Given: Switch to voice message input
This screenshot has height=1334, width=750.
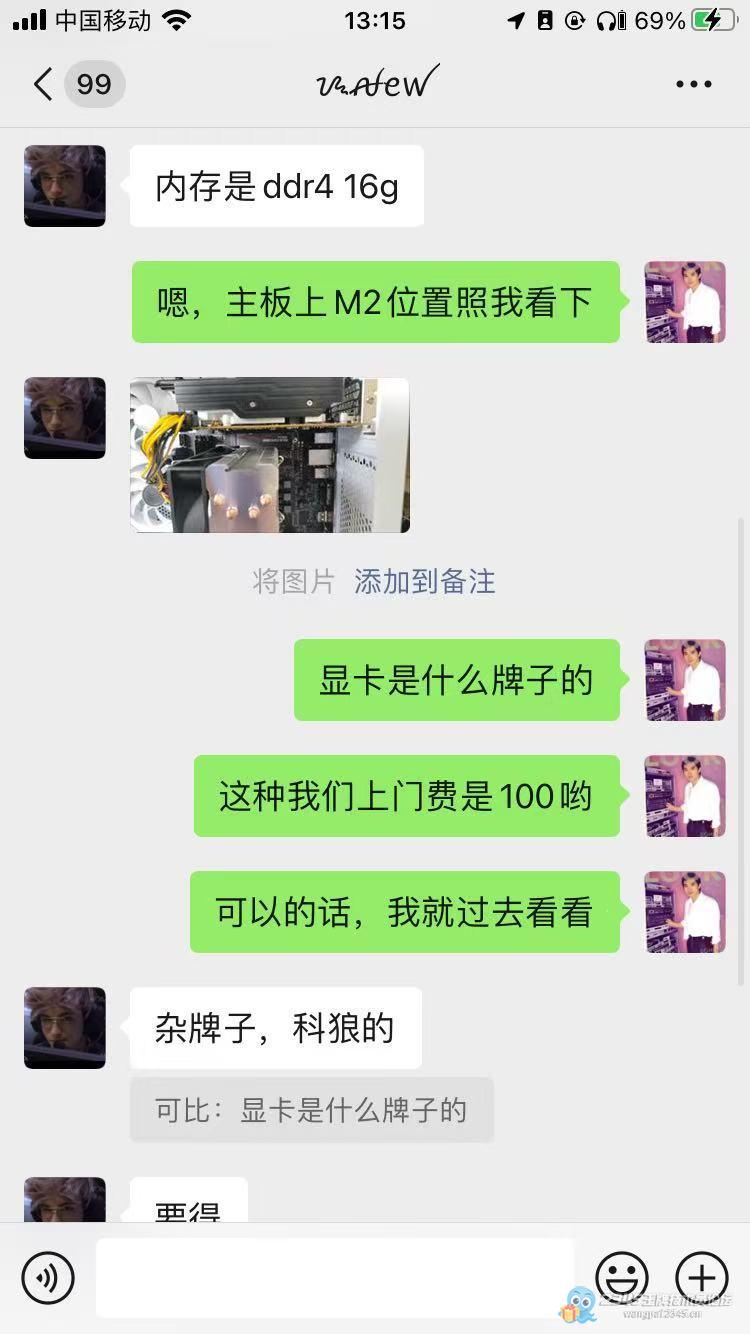Looking at the screenshot, I should pos(48,1277).
